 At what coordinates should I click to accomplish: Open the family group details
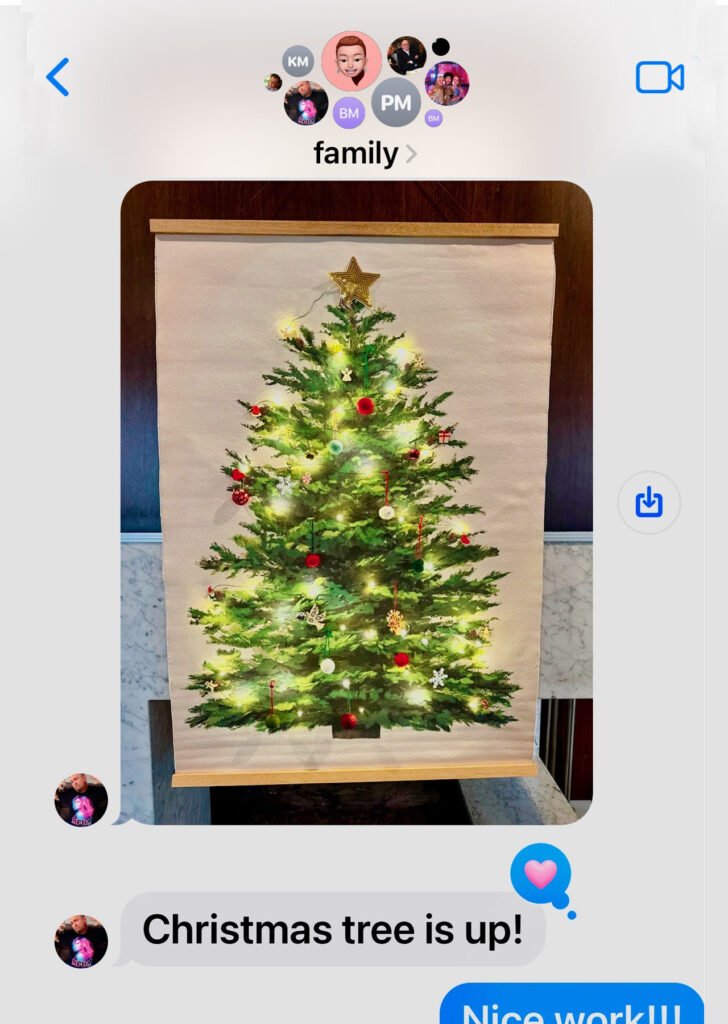[x=364, y=154]
